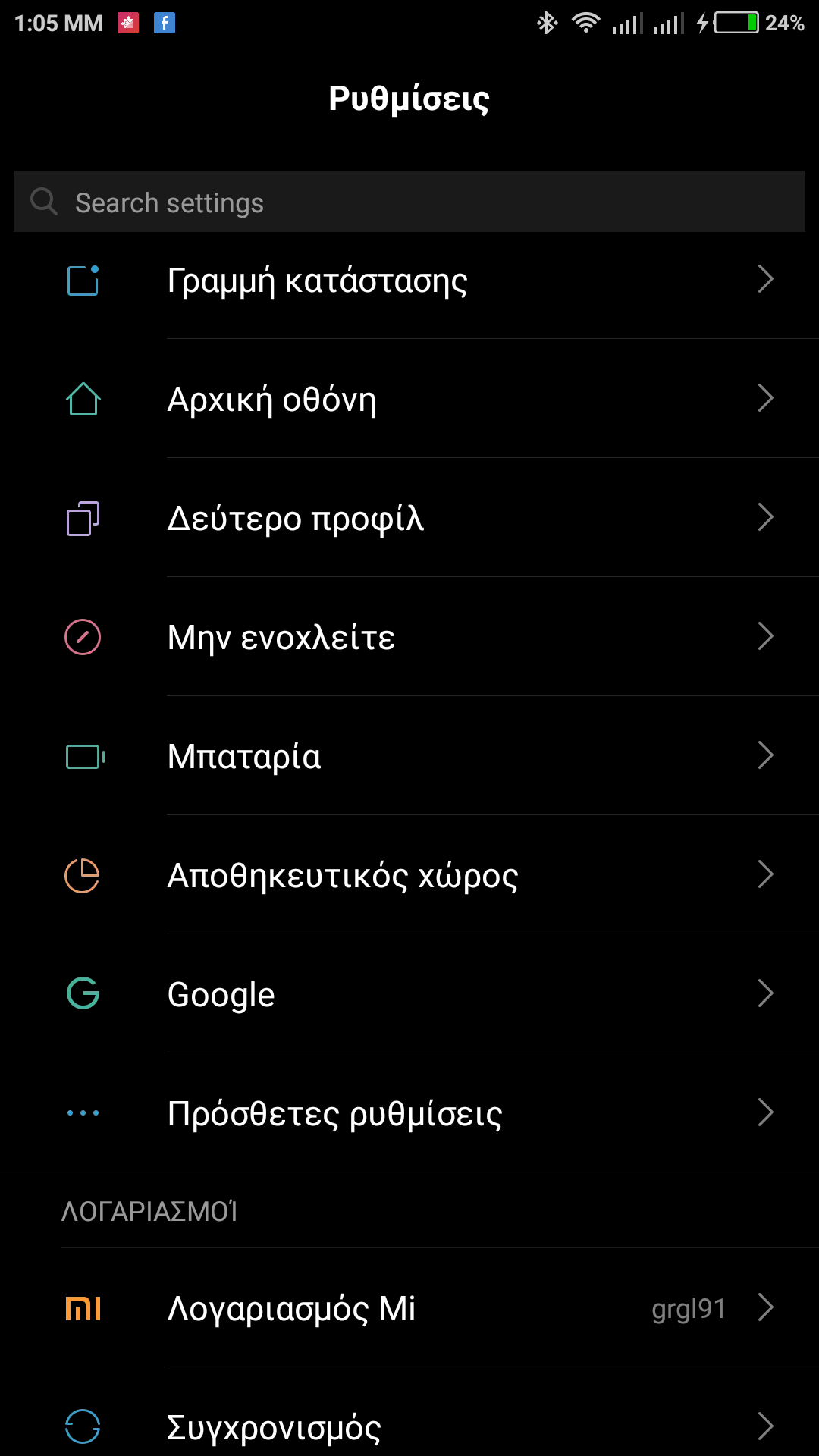Tap the Search settings field
This screenshot has height=1456, width=819.
pyautogui.click(x=409, y=202)
